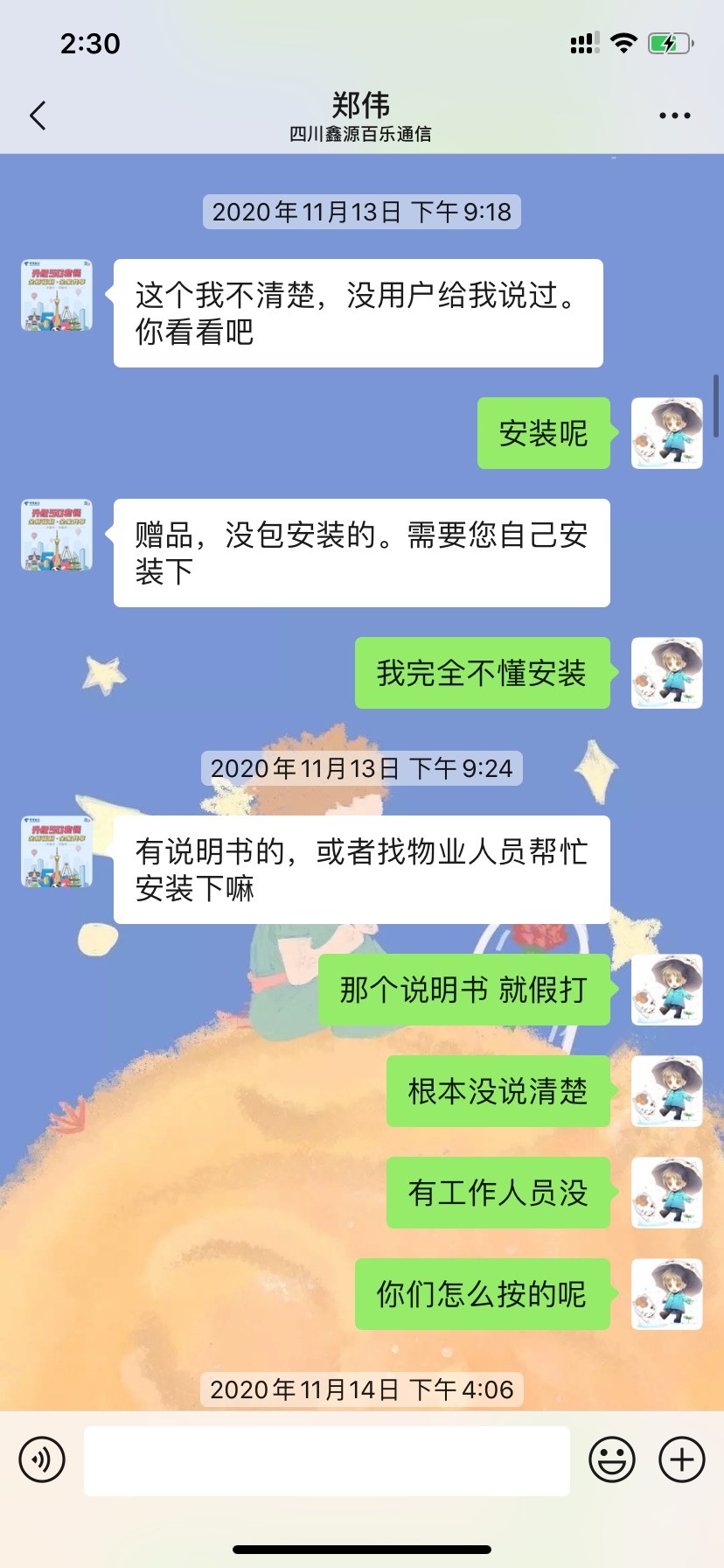Switch to voice message input
Viewport: 724px width, 1568px height.
click(x=42, y=1459)
